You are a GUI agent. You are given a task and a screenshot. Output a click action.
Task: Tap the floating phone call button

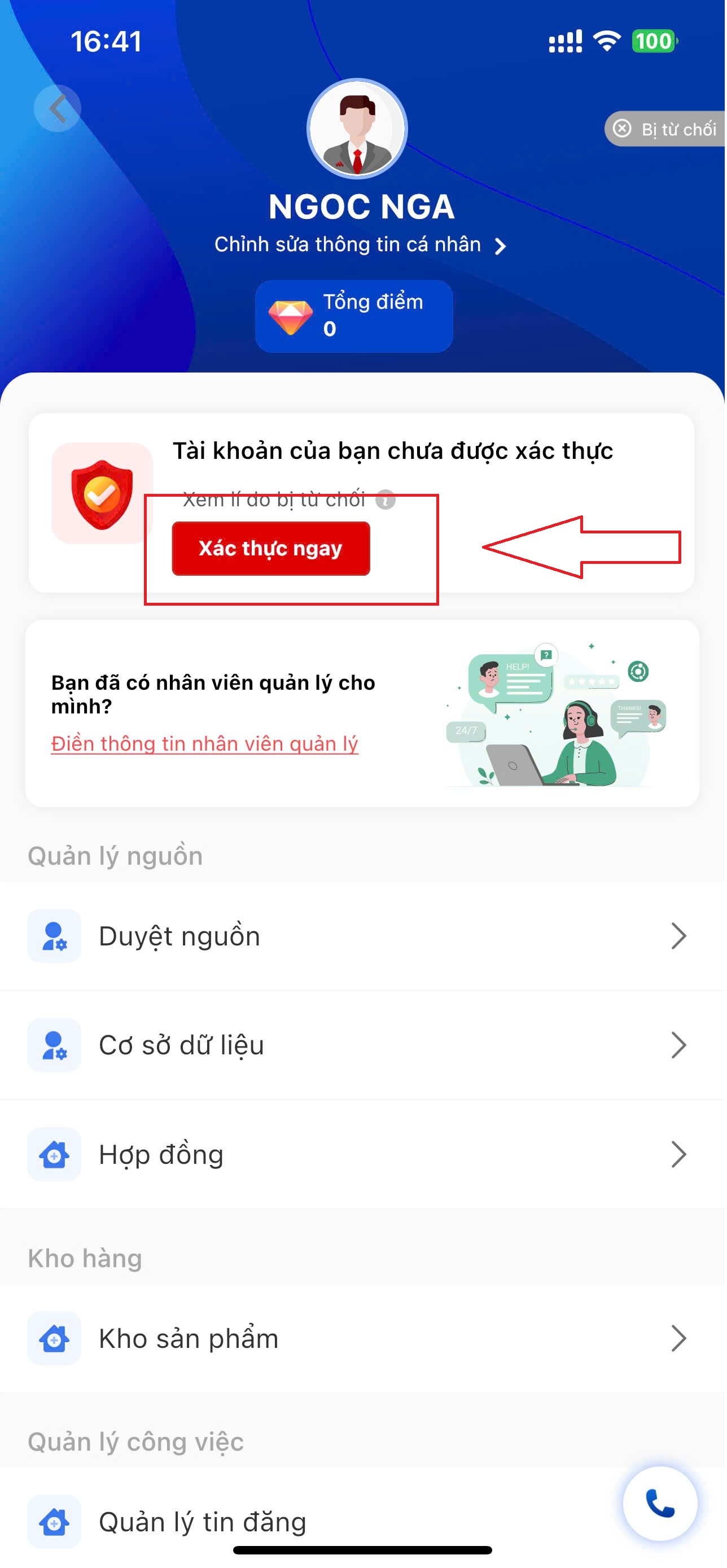[x=660, y=1504]
